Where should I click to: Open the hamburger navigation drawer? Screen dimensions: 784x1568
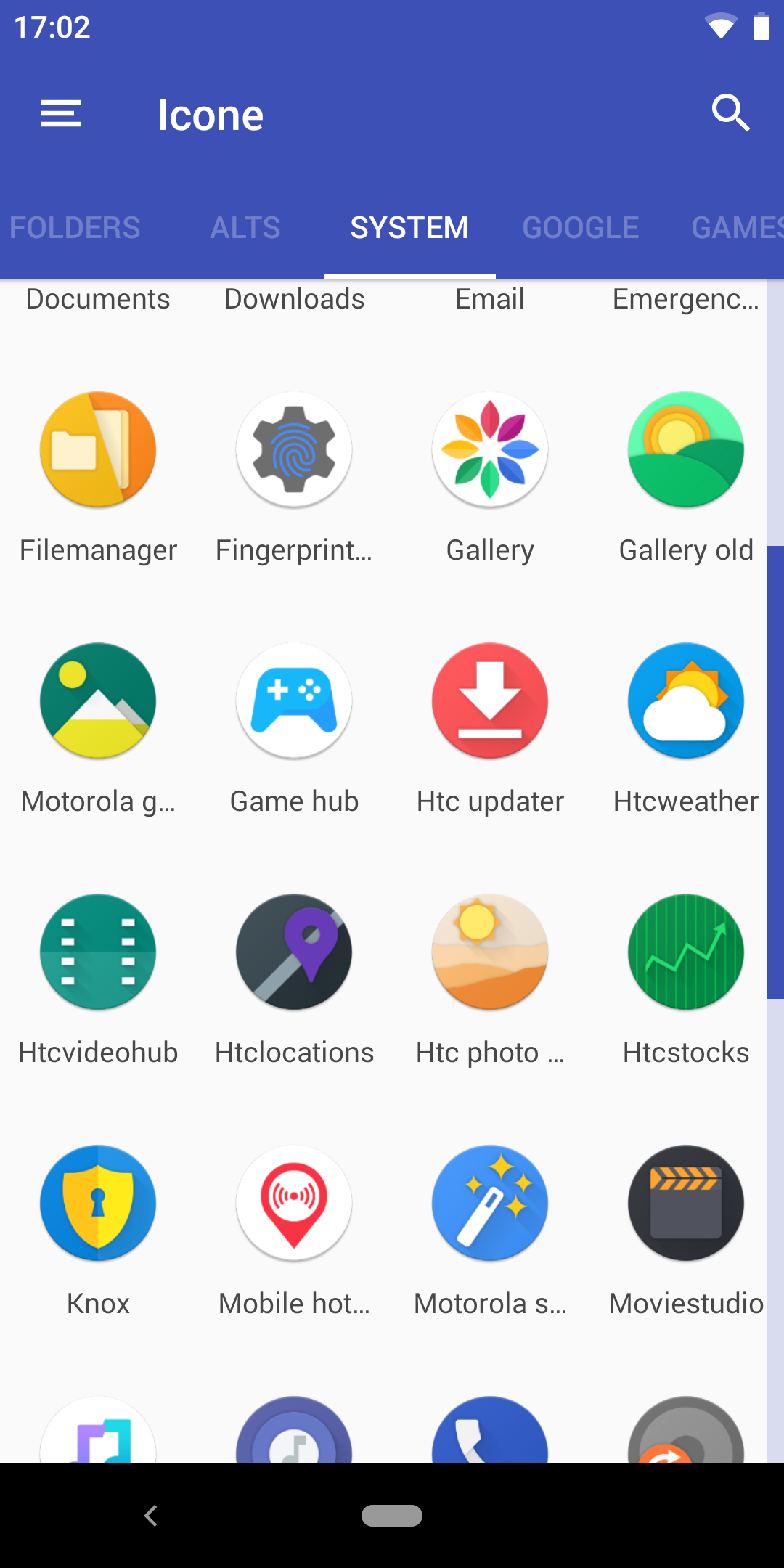(61, 114)
